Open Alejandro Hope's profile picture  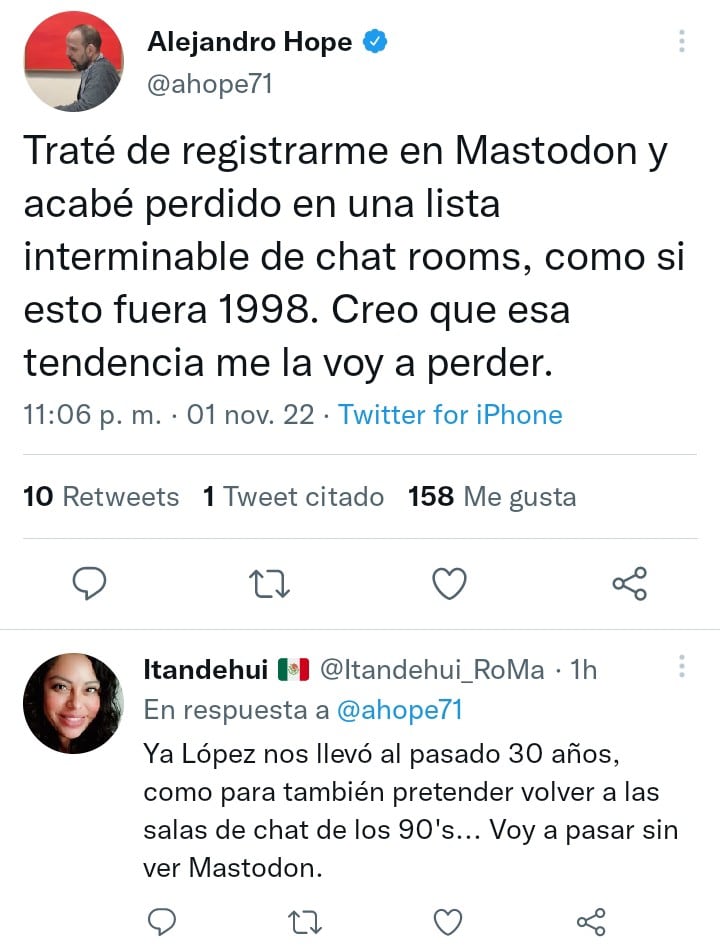(x=72, y=62)
